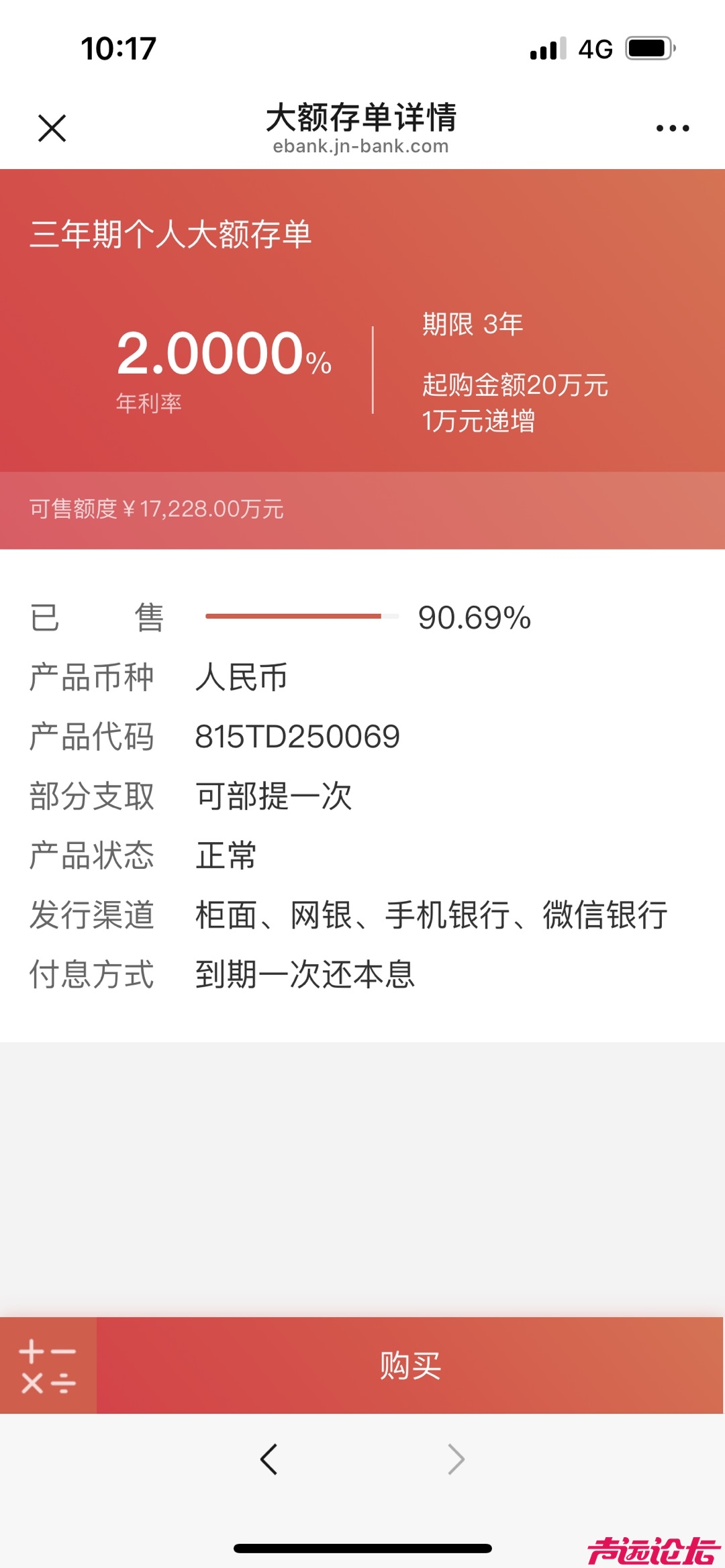Go forward using the right chevron arrow

coord(456,1459)
